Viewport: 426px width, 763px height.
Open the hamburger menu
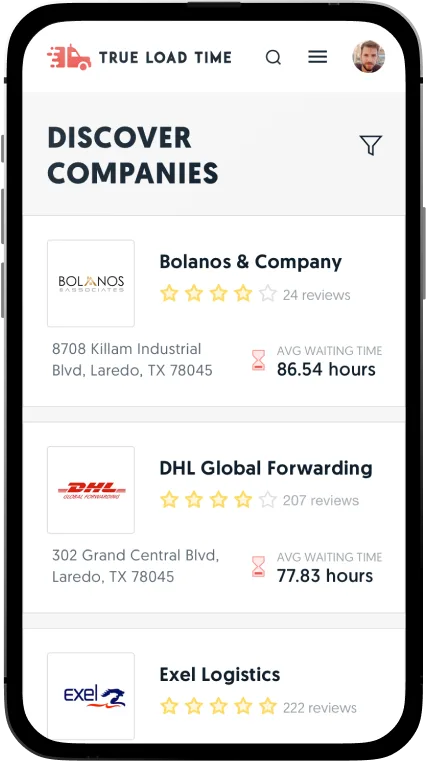[x=317, y=57]
